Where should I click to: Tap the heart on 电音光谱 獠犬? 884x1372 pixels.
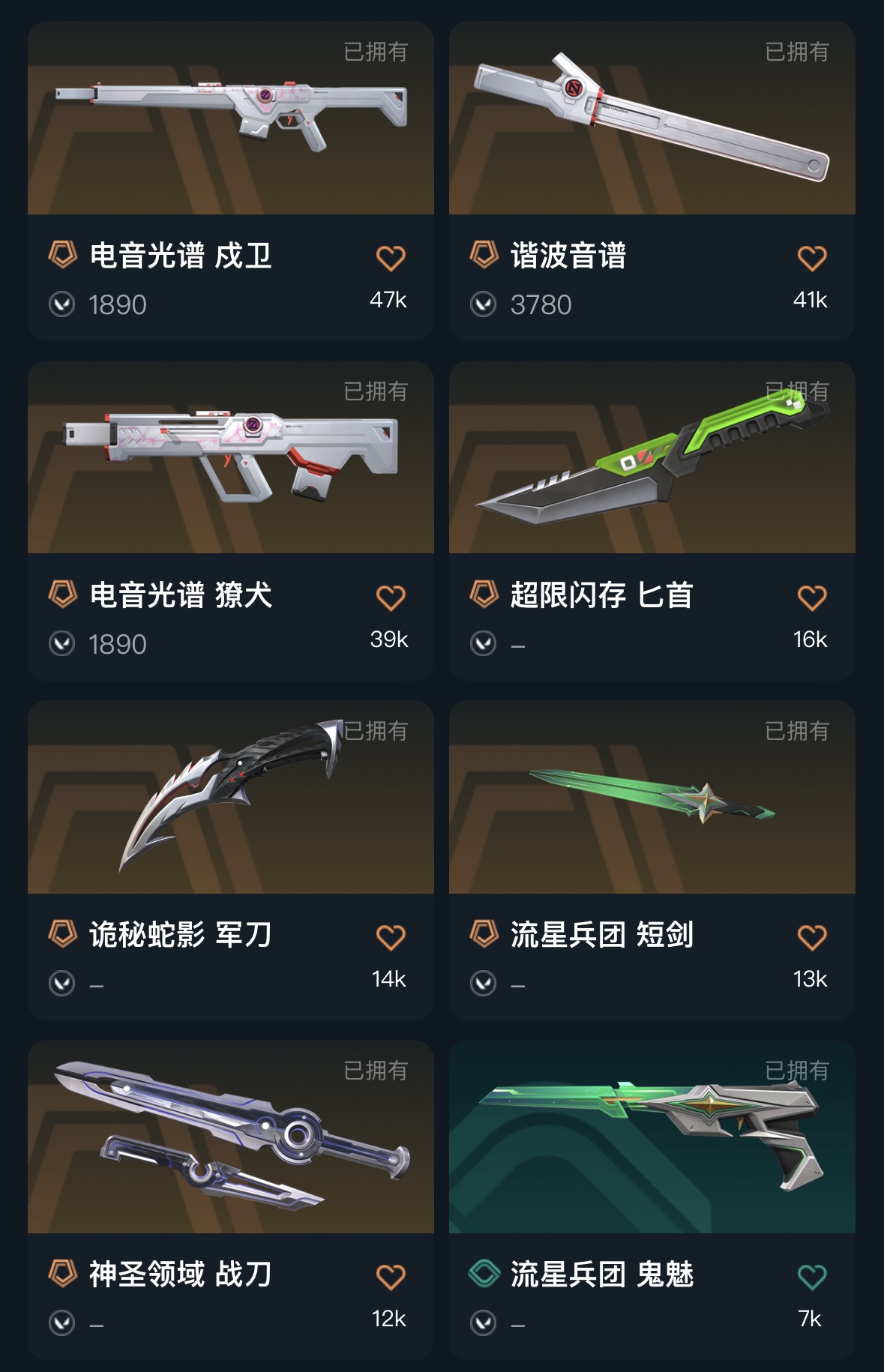[x=391, y=598]
